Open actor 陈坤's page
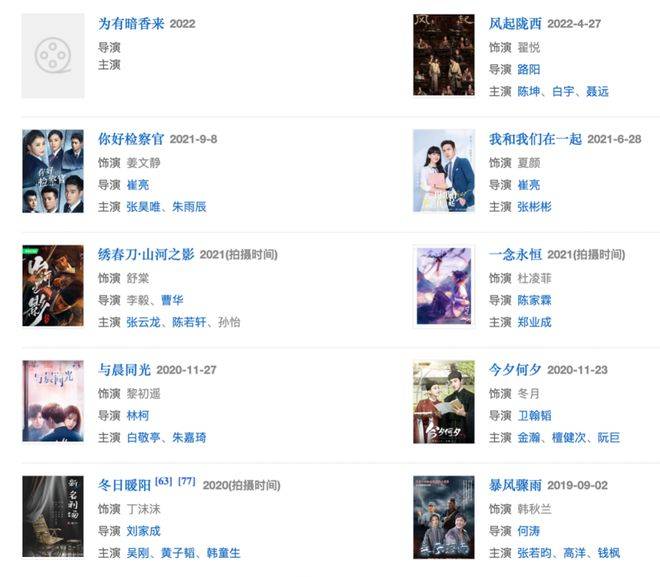The image size is (660, 577). pos(528,91)
